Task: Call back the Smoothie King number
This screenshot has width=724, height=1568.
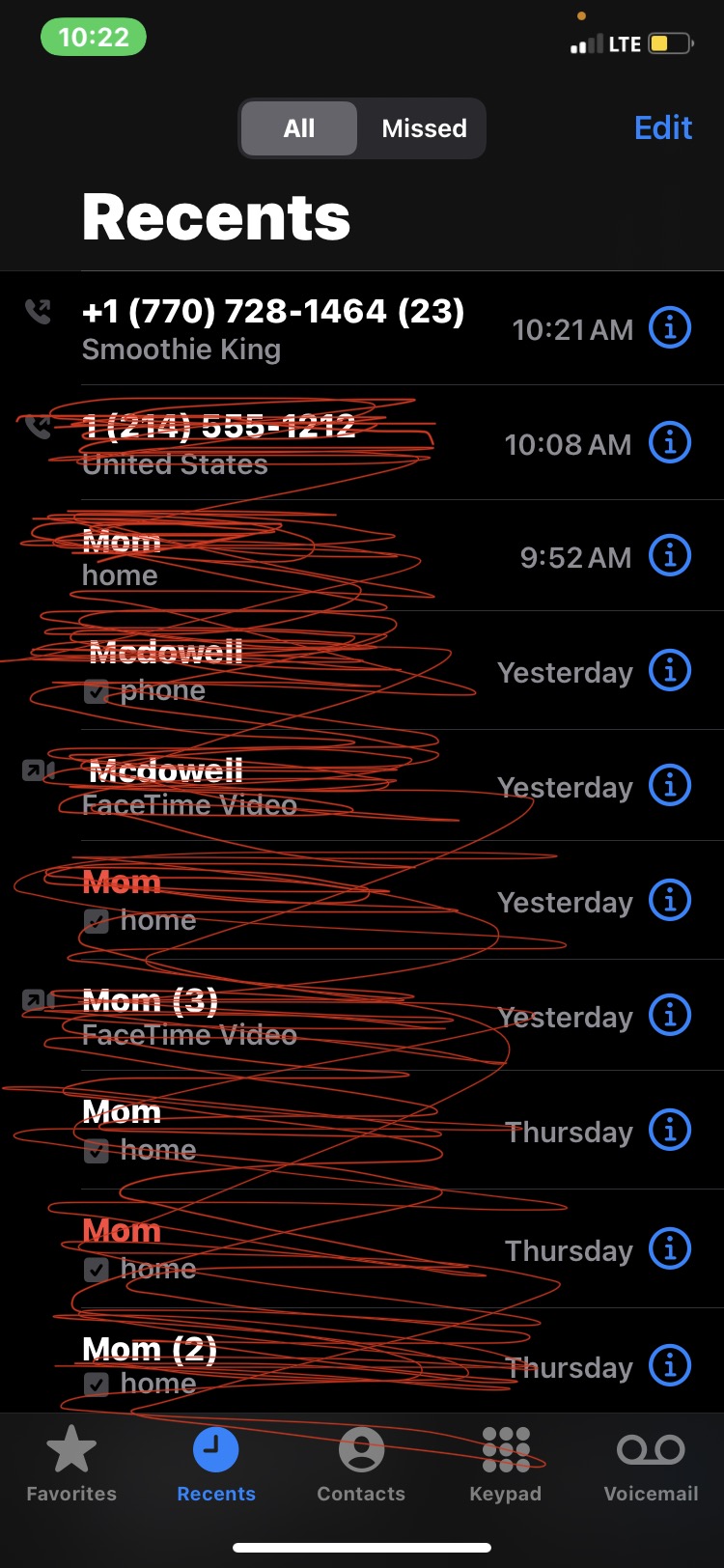Action: click(x=272, y=328)
